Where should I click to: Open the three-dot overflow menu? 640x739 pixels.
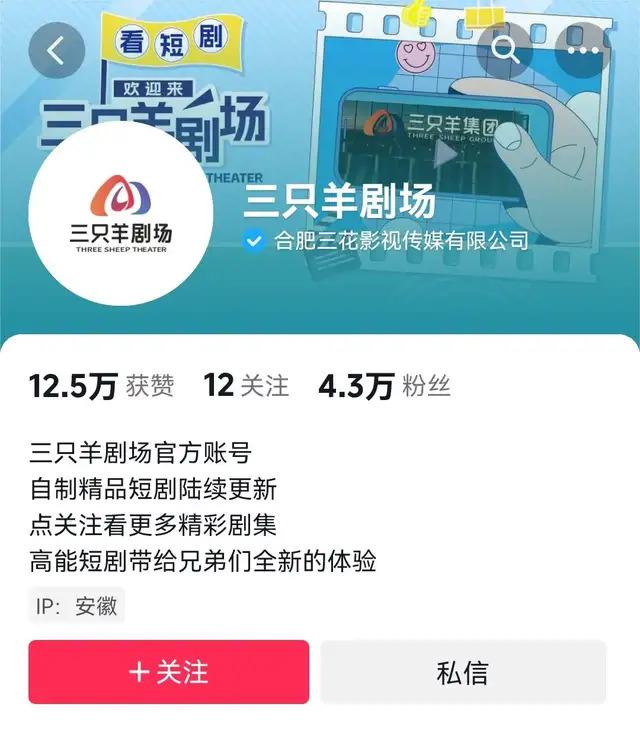[x=582, y=49]
